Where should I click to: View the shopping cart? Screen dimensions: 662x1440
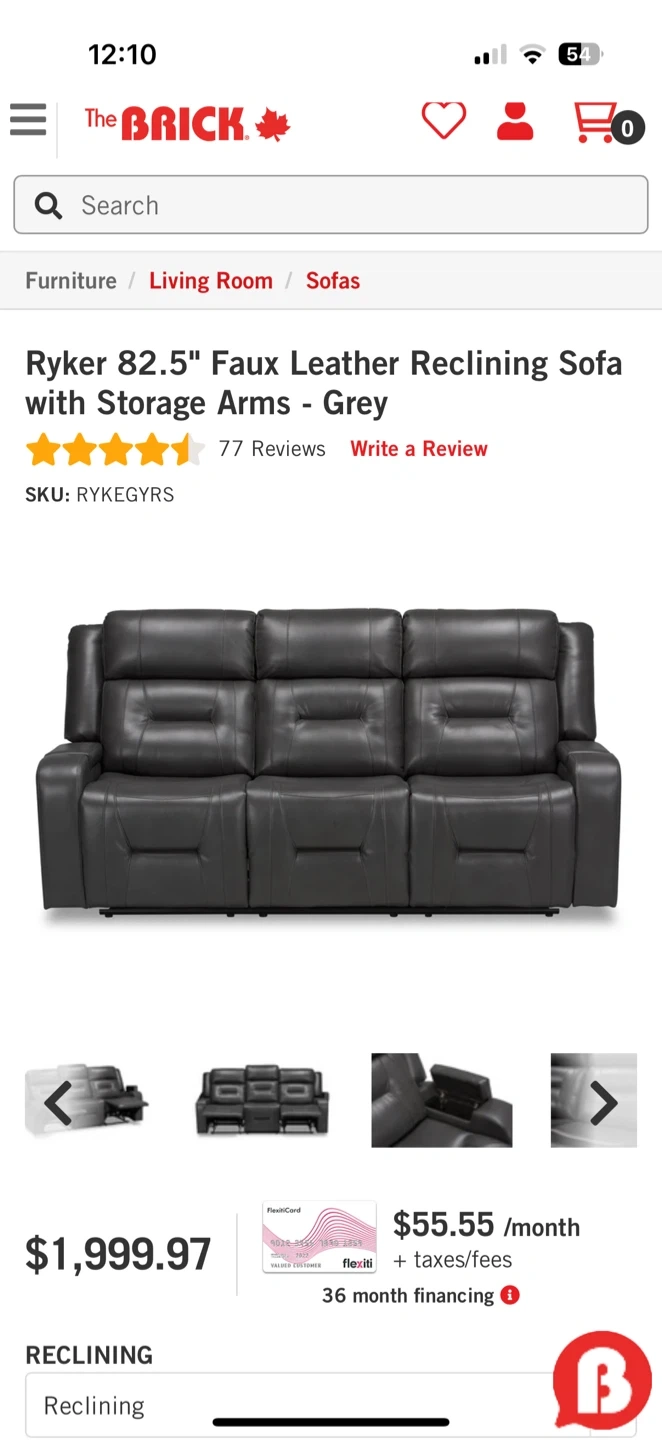pyautogui.click(x=606, y=123)
